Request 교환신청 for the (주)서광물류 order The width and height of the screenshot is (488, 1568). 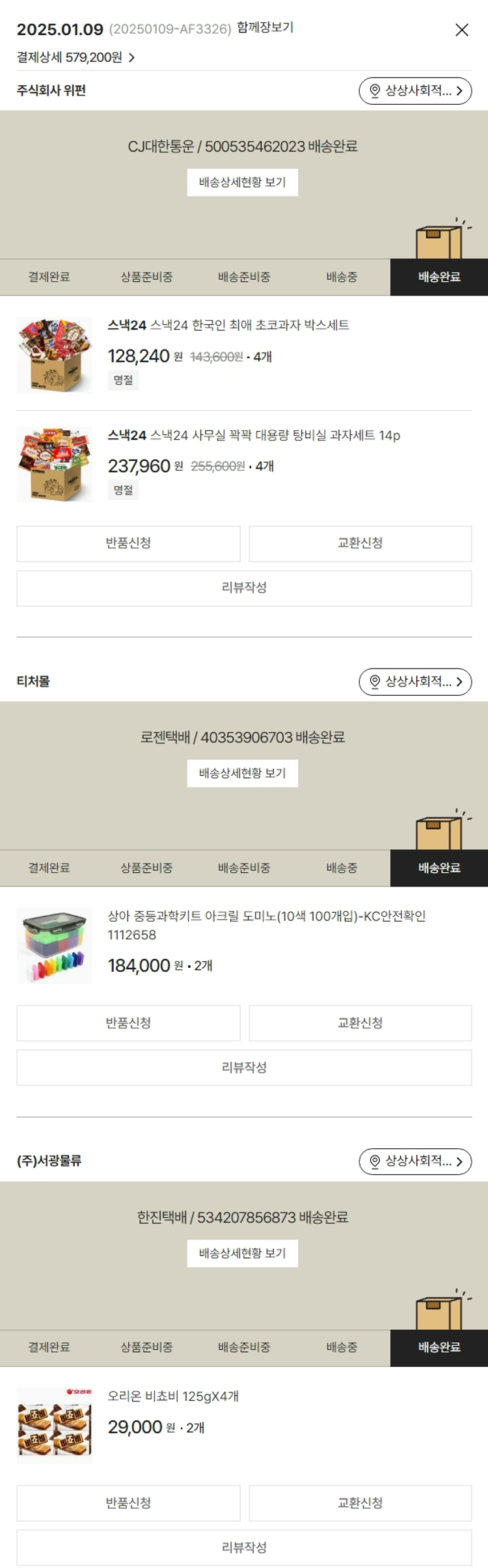coord(360,1503)
